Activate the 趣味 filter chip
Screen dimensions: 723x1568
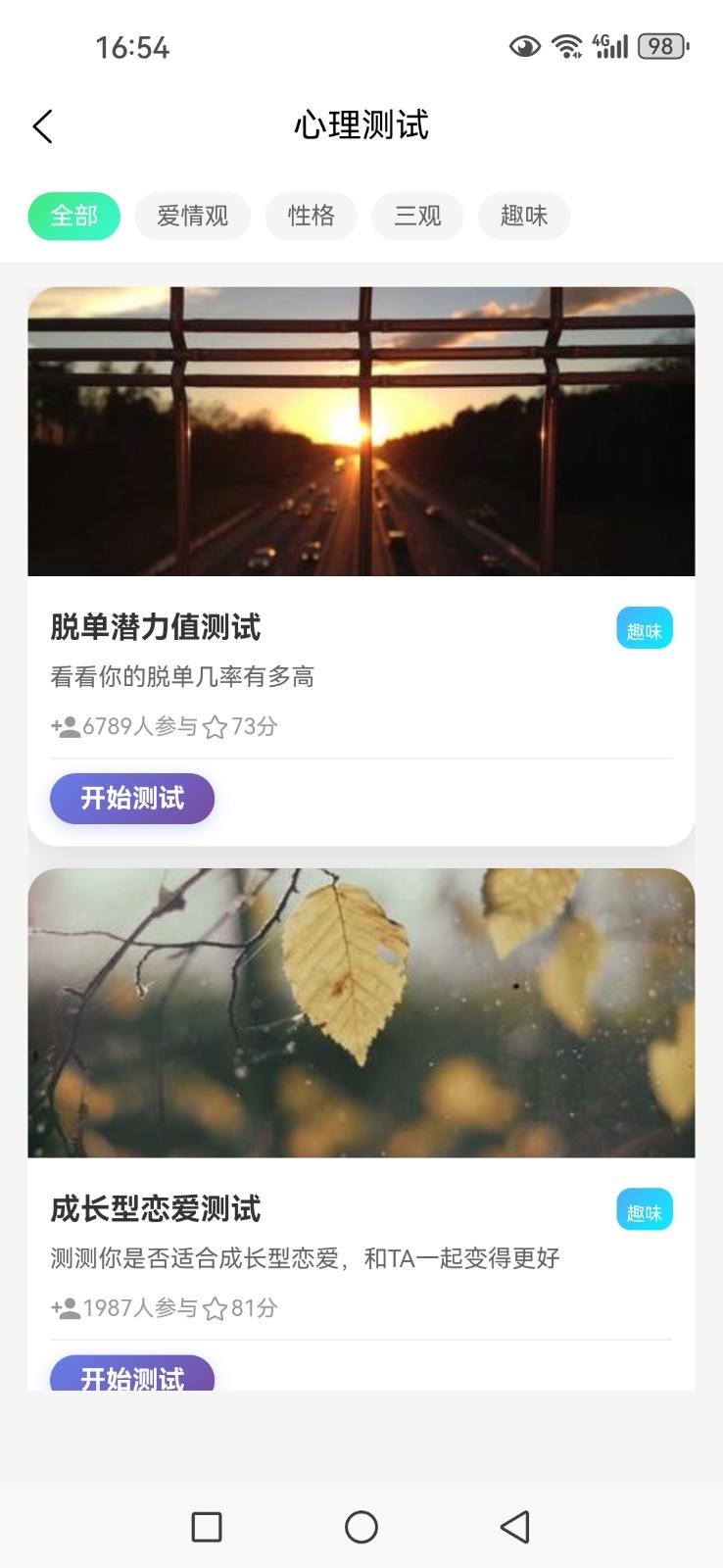click(523, 216)
